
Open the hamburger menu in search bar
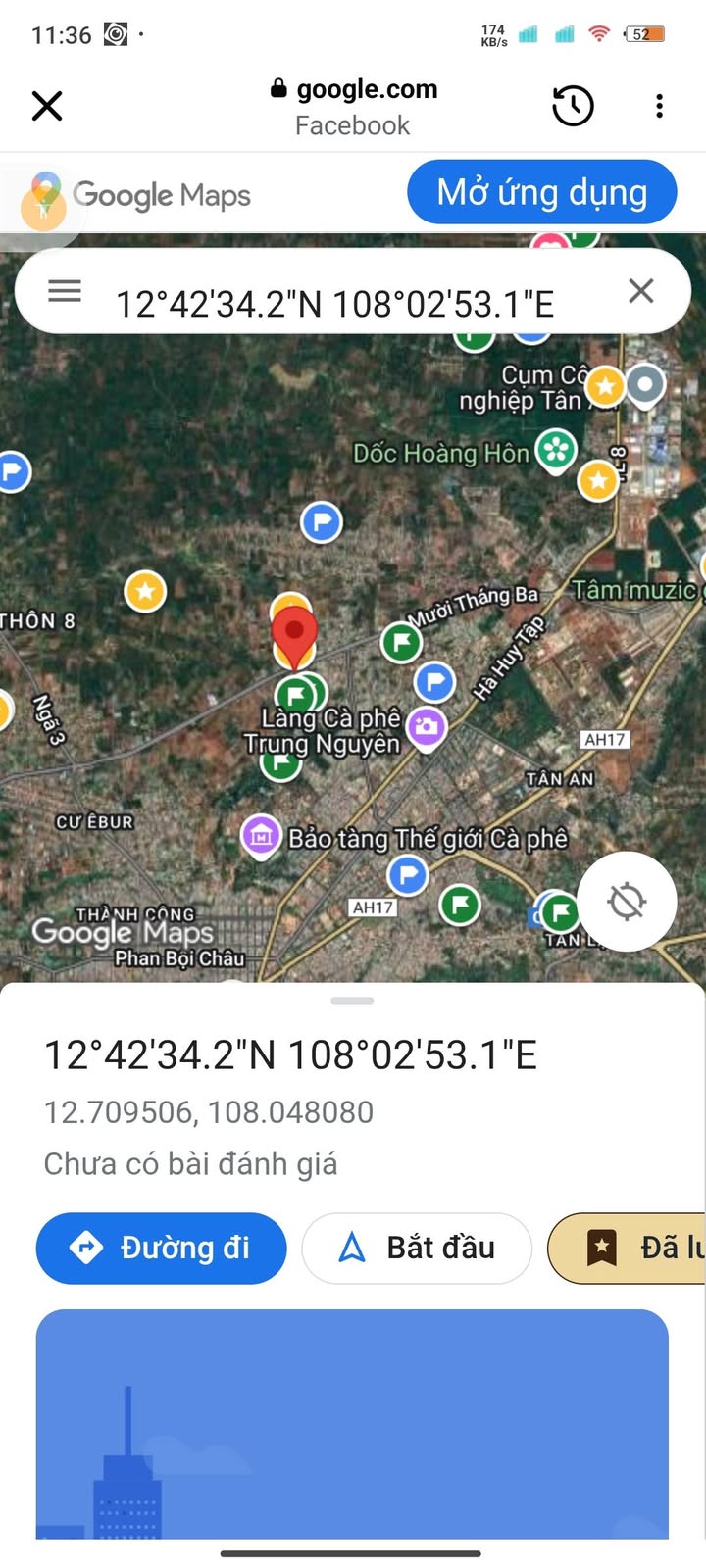coord(65,291)
